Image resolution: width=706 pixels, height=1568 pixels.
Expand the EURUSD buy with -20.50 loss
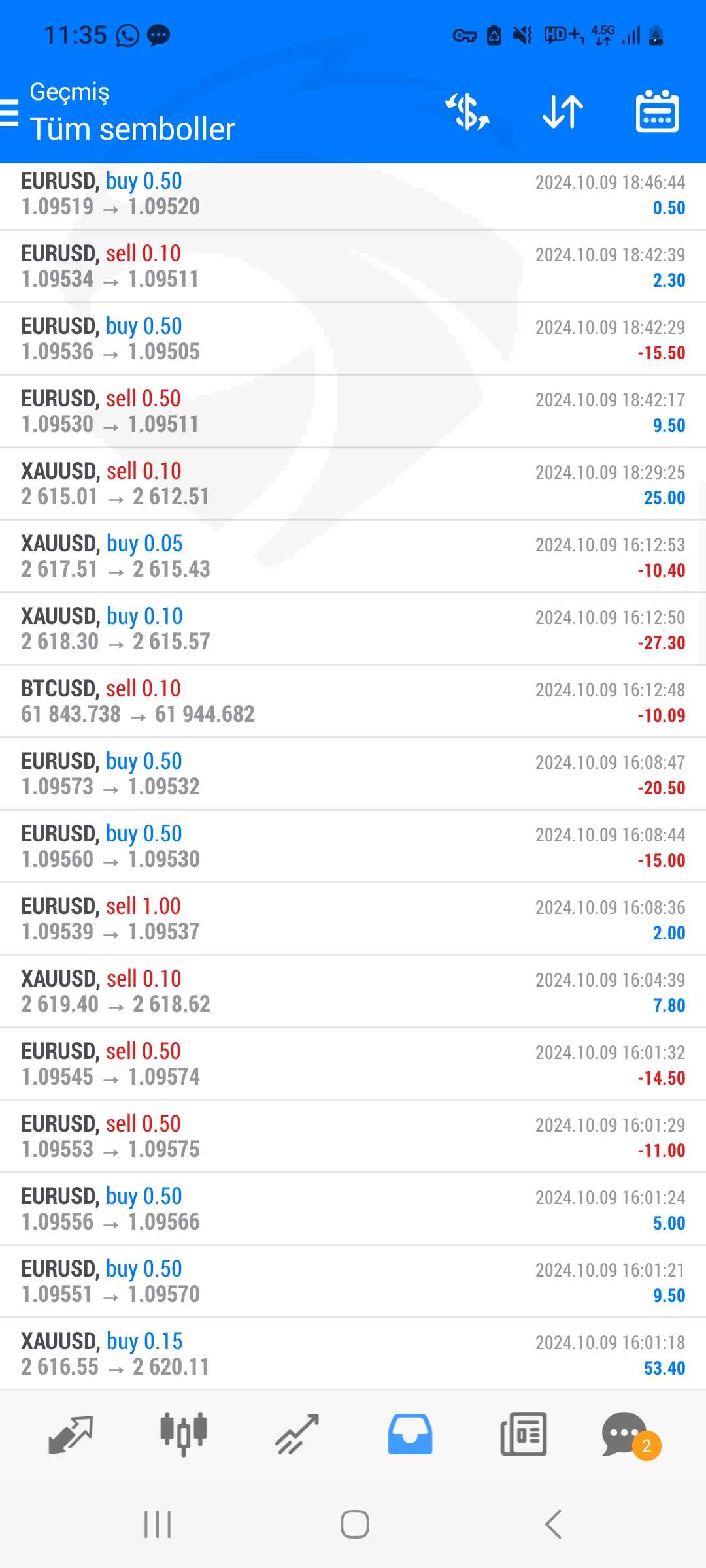pos(353,774)
